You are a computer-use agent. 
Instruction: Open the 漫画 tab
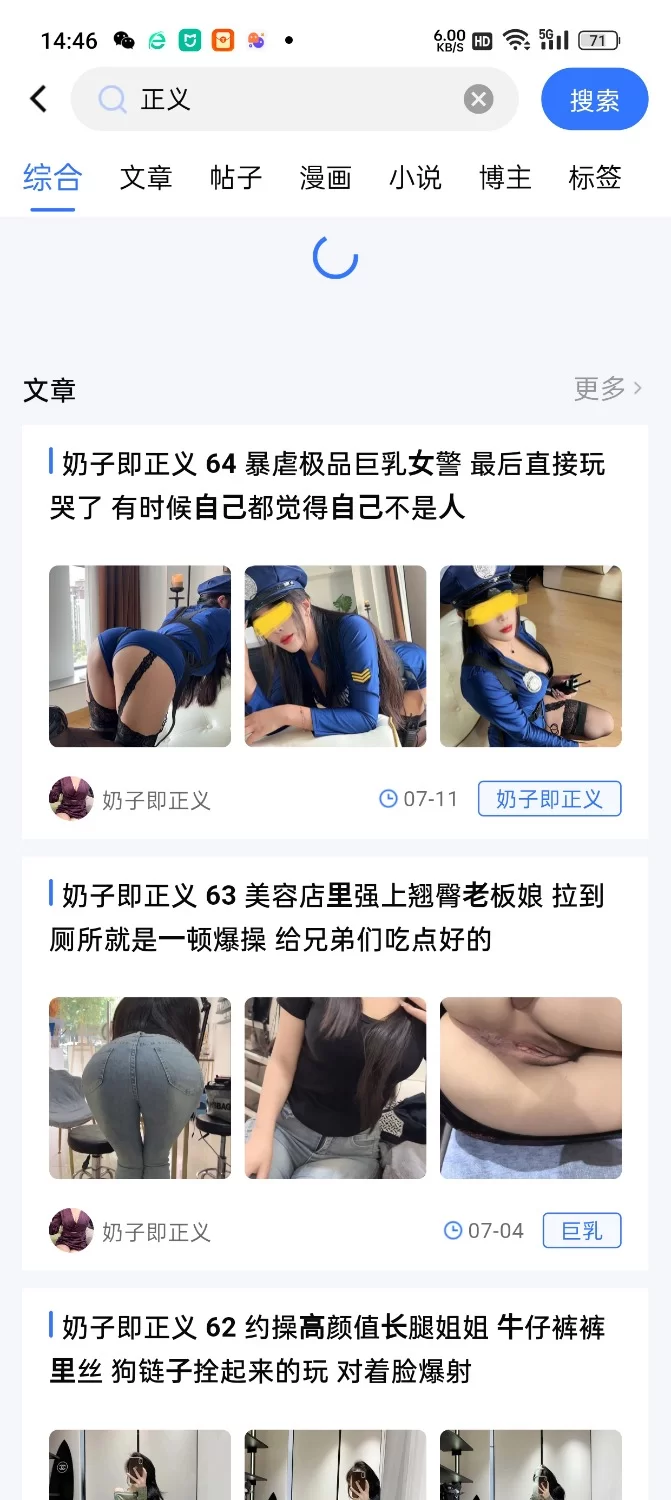tap(325, 178)
